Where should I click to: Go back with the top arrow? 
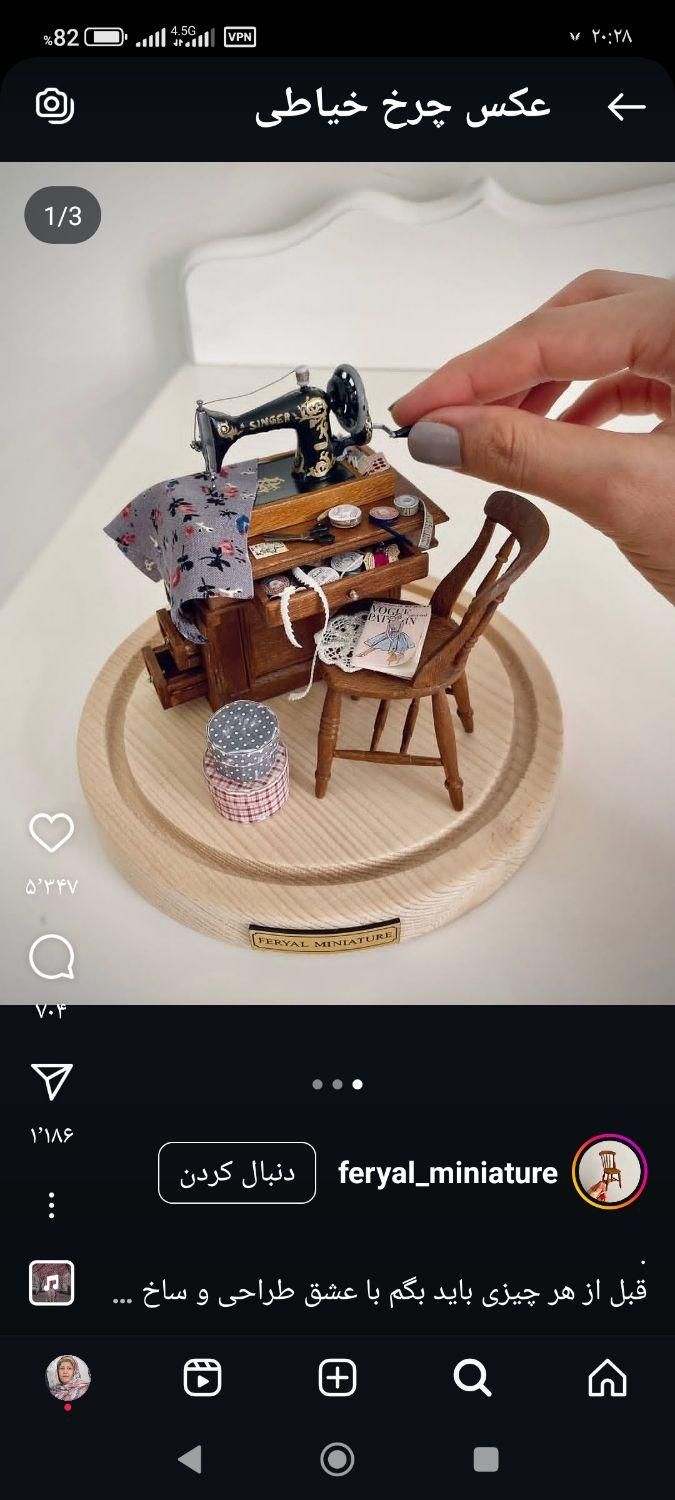click(626, 107)
